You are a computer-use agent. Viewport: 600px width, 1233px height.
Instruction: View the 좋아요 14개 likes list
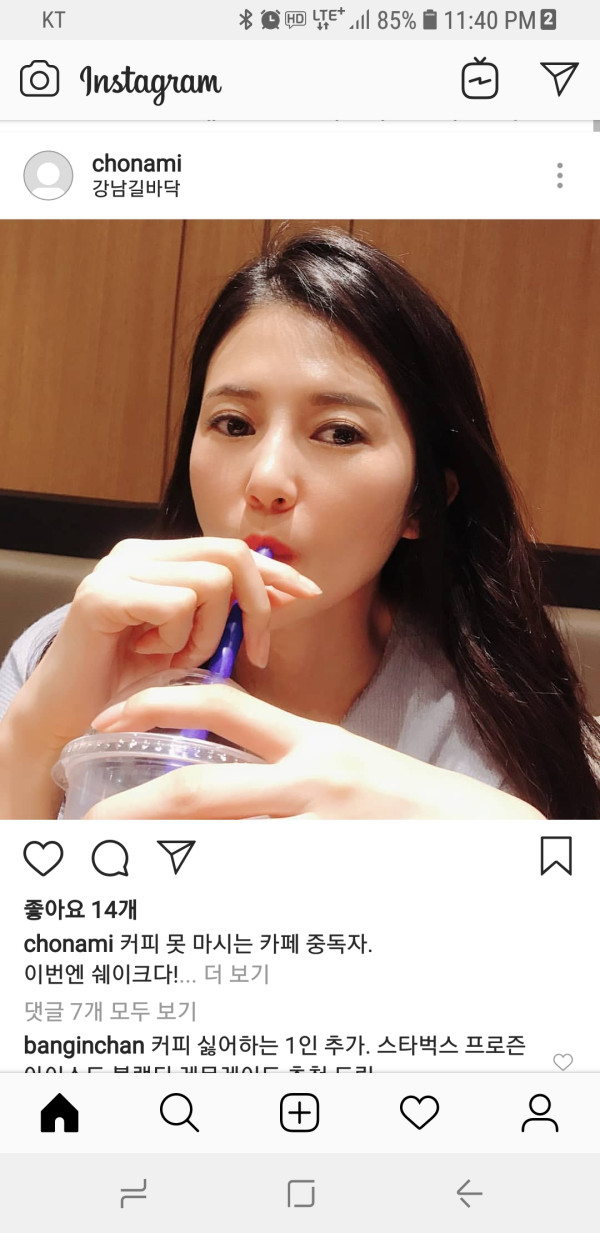pyautogui.click(x=80, y=909)
